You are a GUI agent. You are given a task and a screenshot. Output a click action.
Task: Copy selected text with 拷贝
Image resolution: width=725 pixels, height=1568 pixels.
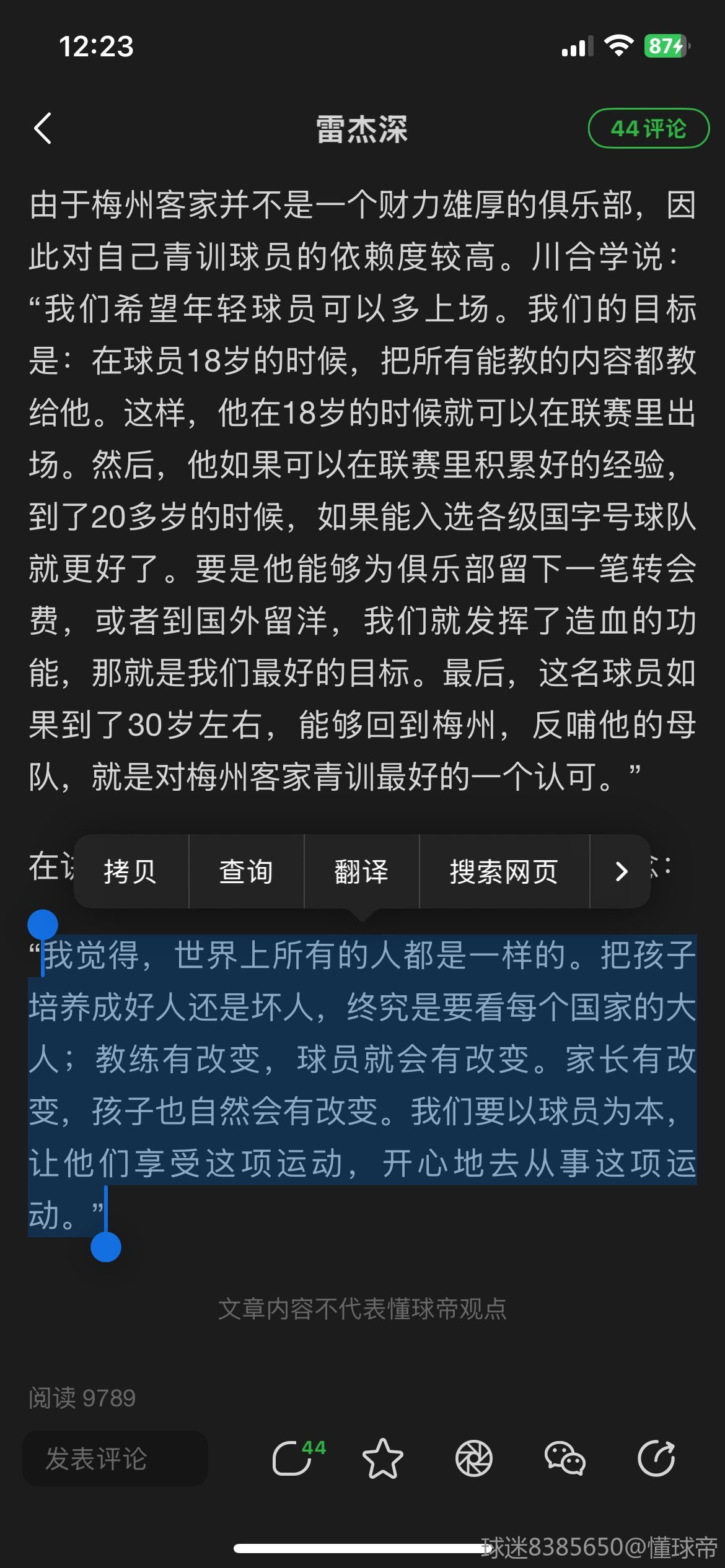coord(130,871)
